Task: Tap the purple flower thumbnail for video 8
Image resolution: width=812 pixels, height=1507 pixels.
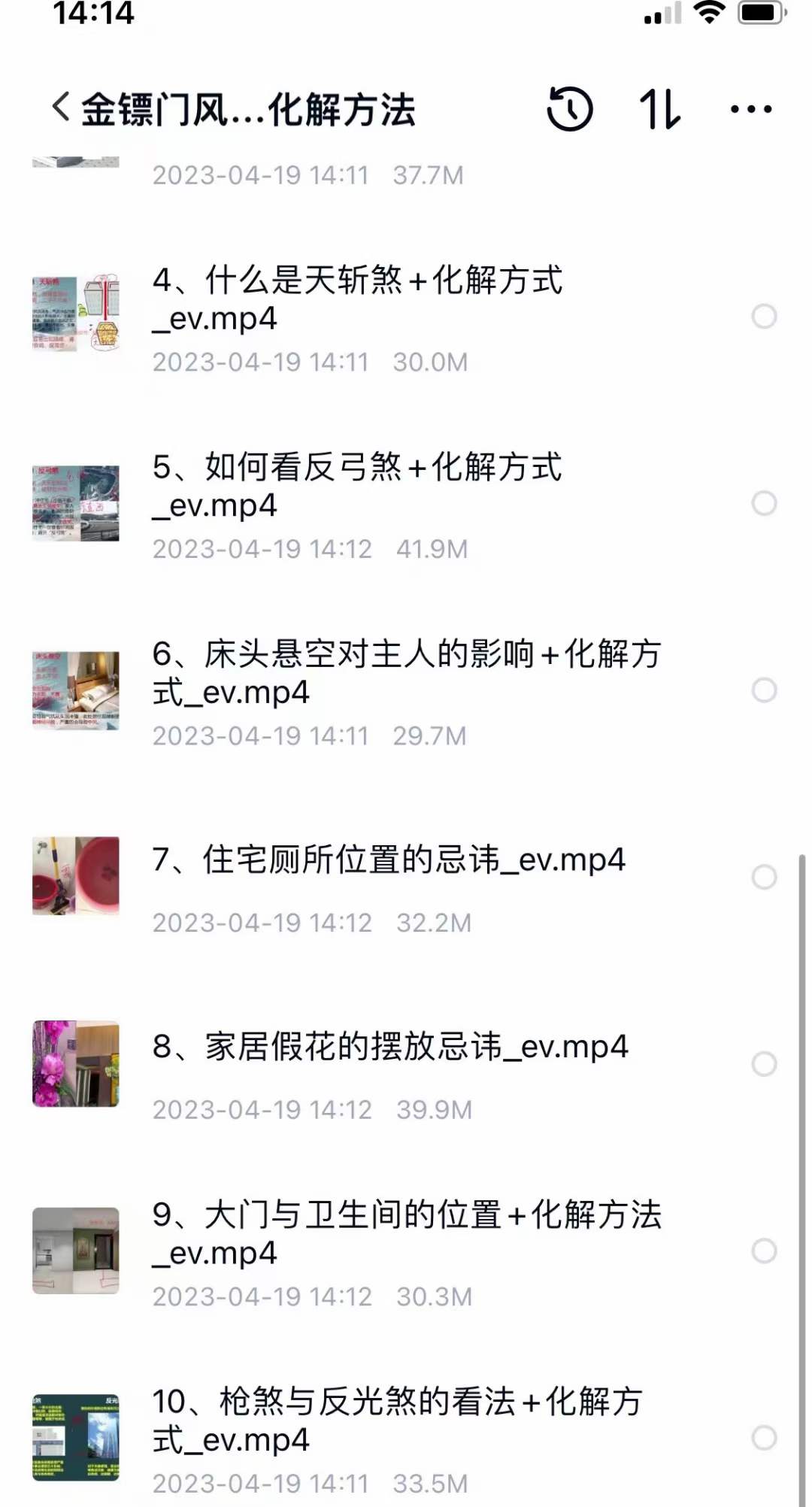Action: tap(77, 1063)
